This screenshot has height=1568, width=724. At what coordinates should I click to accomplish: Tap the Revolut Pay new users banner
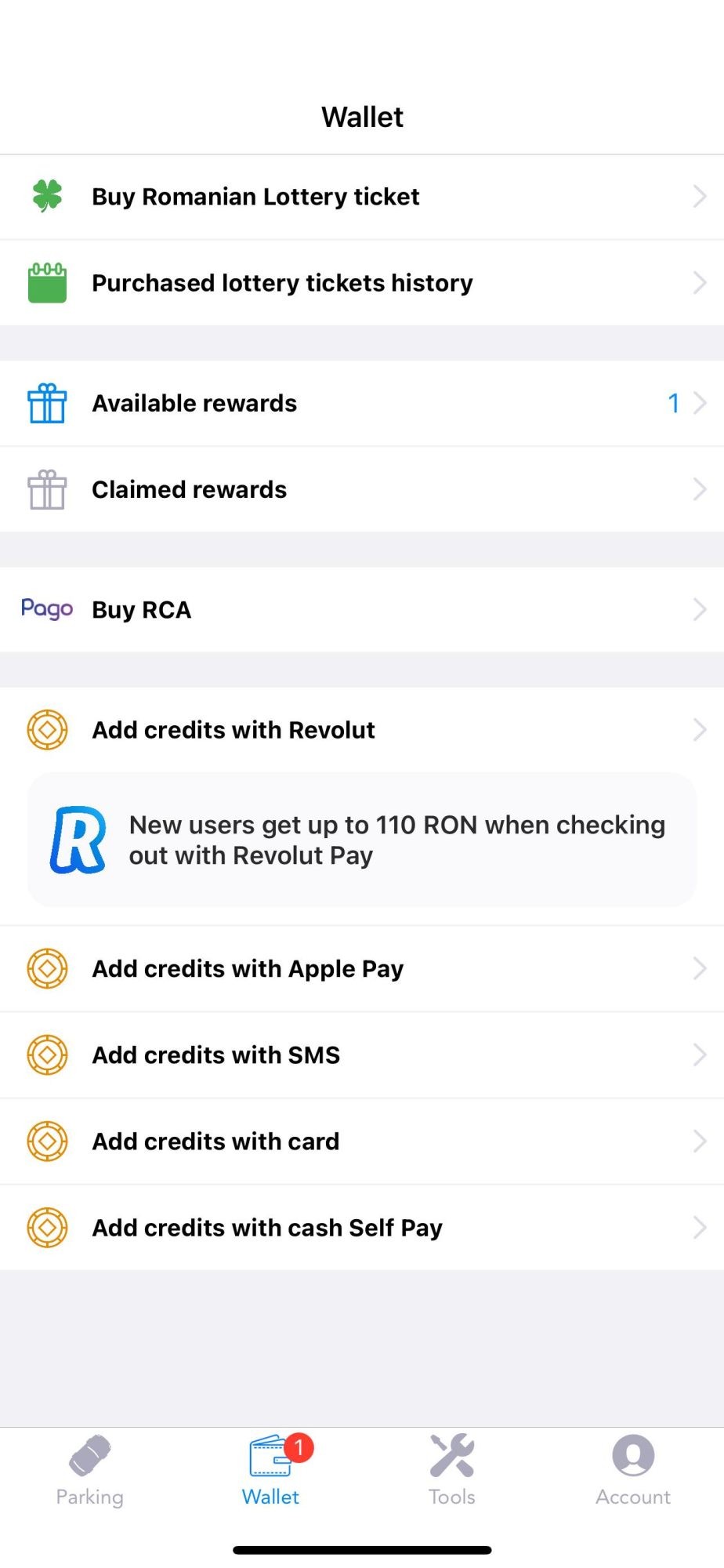[362, 840]
